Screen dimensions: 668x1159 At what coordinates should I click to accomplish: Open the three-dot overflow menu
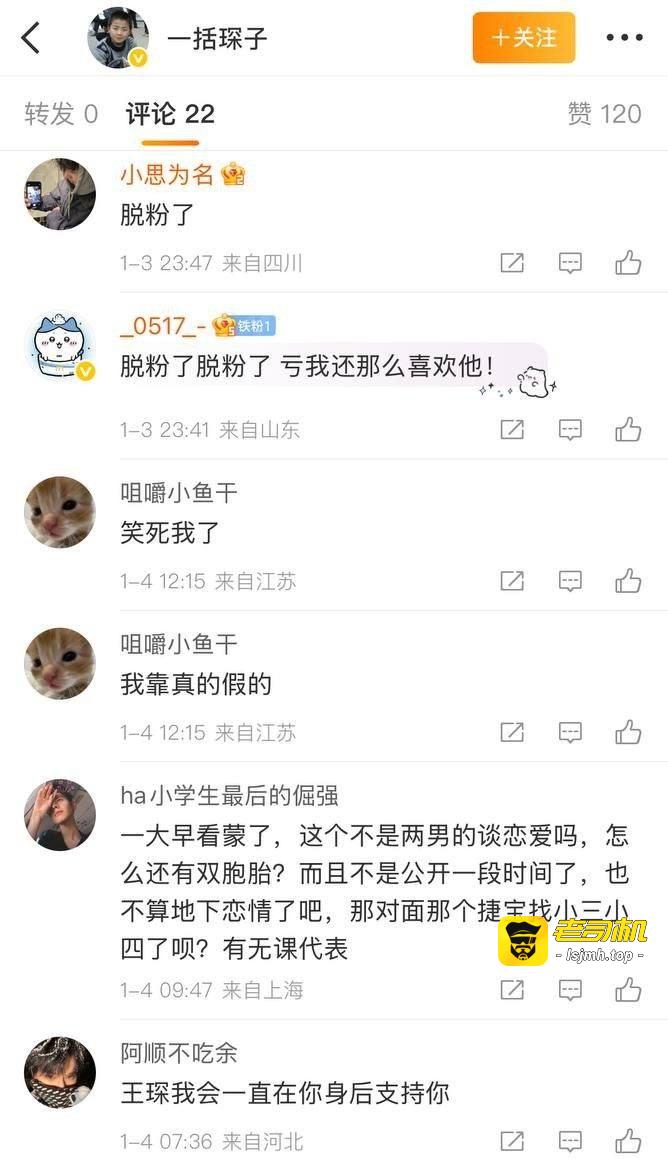(624, 38)
